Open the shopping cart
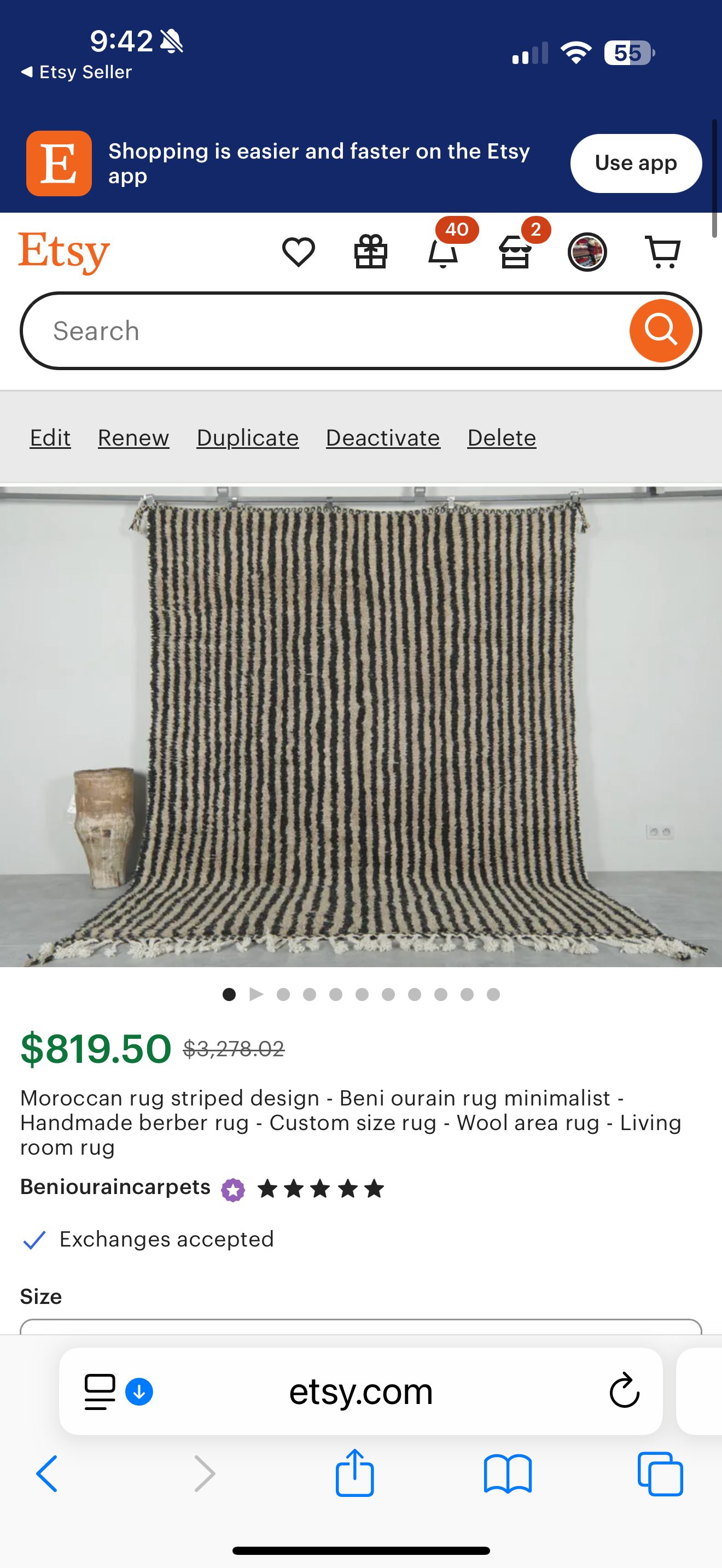The image size is (722, 1568). [x=662, y=251]
